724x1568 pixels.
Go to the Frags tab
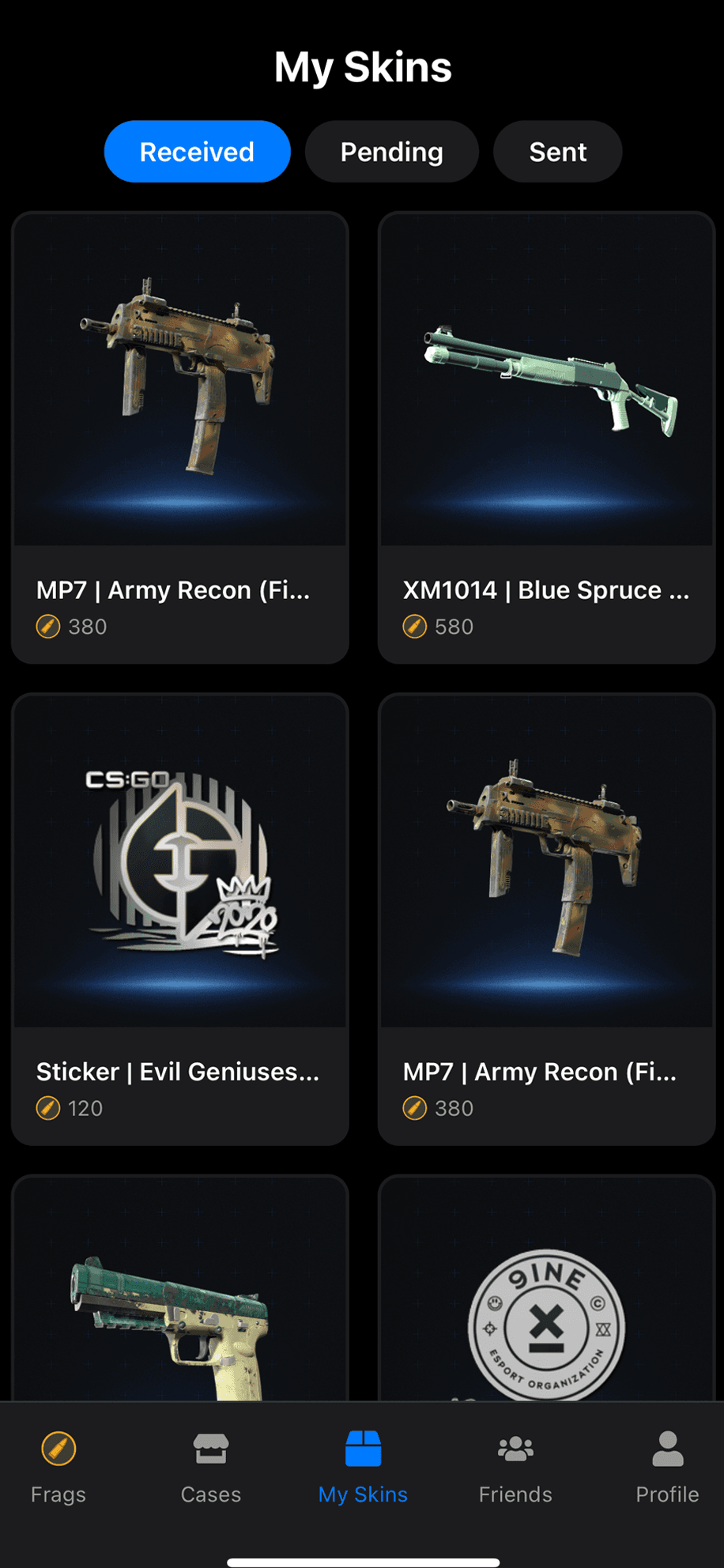pyautogui.click(x=58, y=1467)
